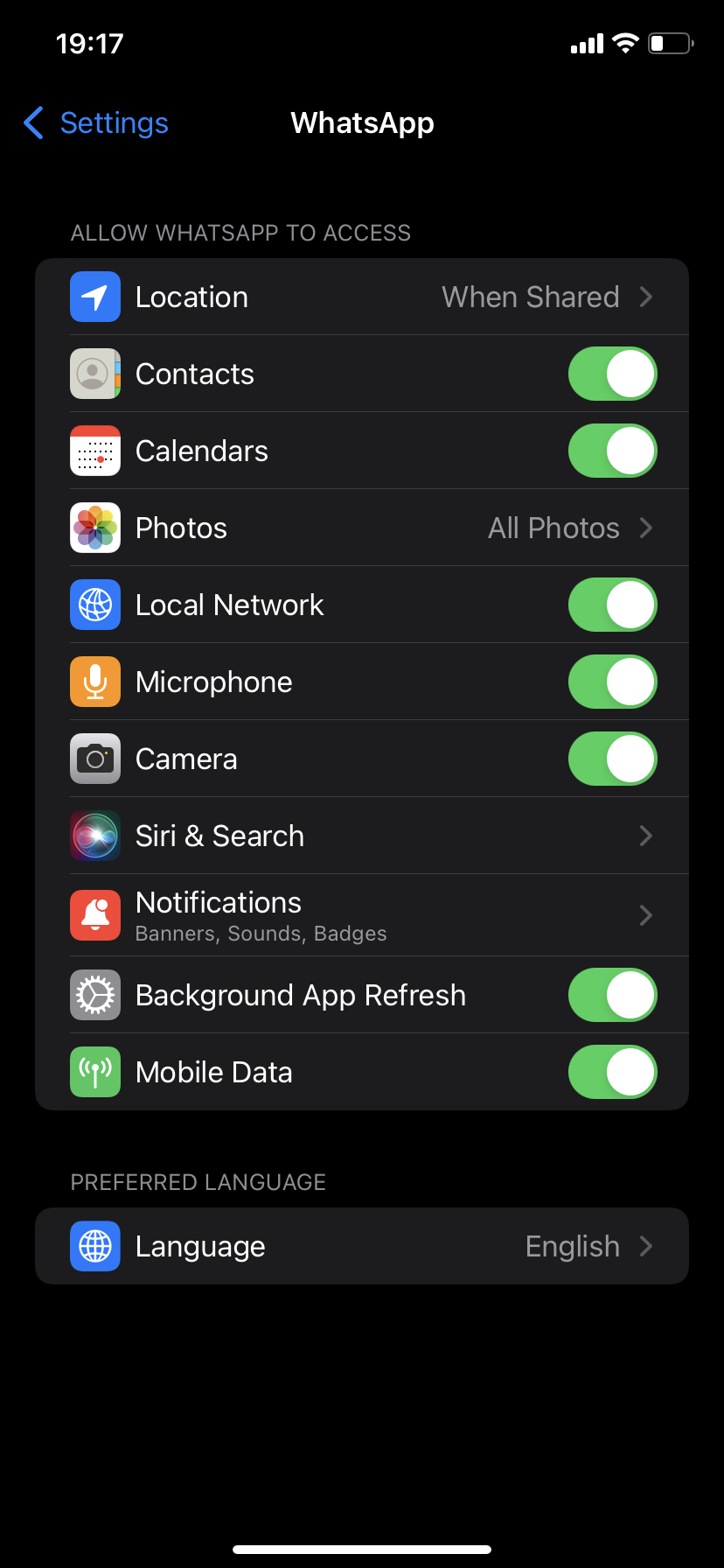Tap the battery indicator
Viewport: 724px width, 1568px height.
point(670,42)
